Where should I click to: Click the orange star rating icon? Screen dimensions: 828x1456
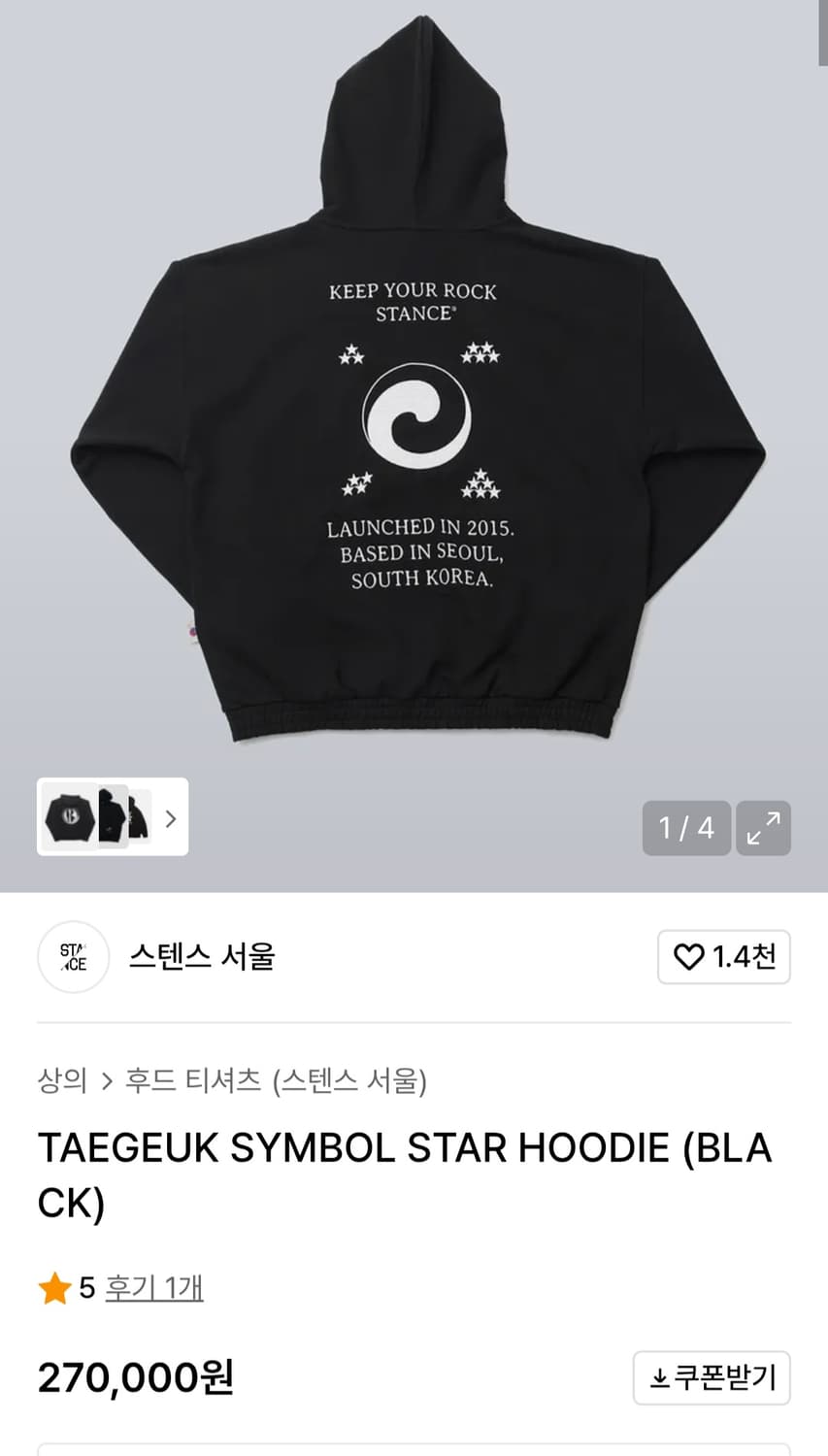pos(54,1288)
